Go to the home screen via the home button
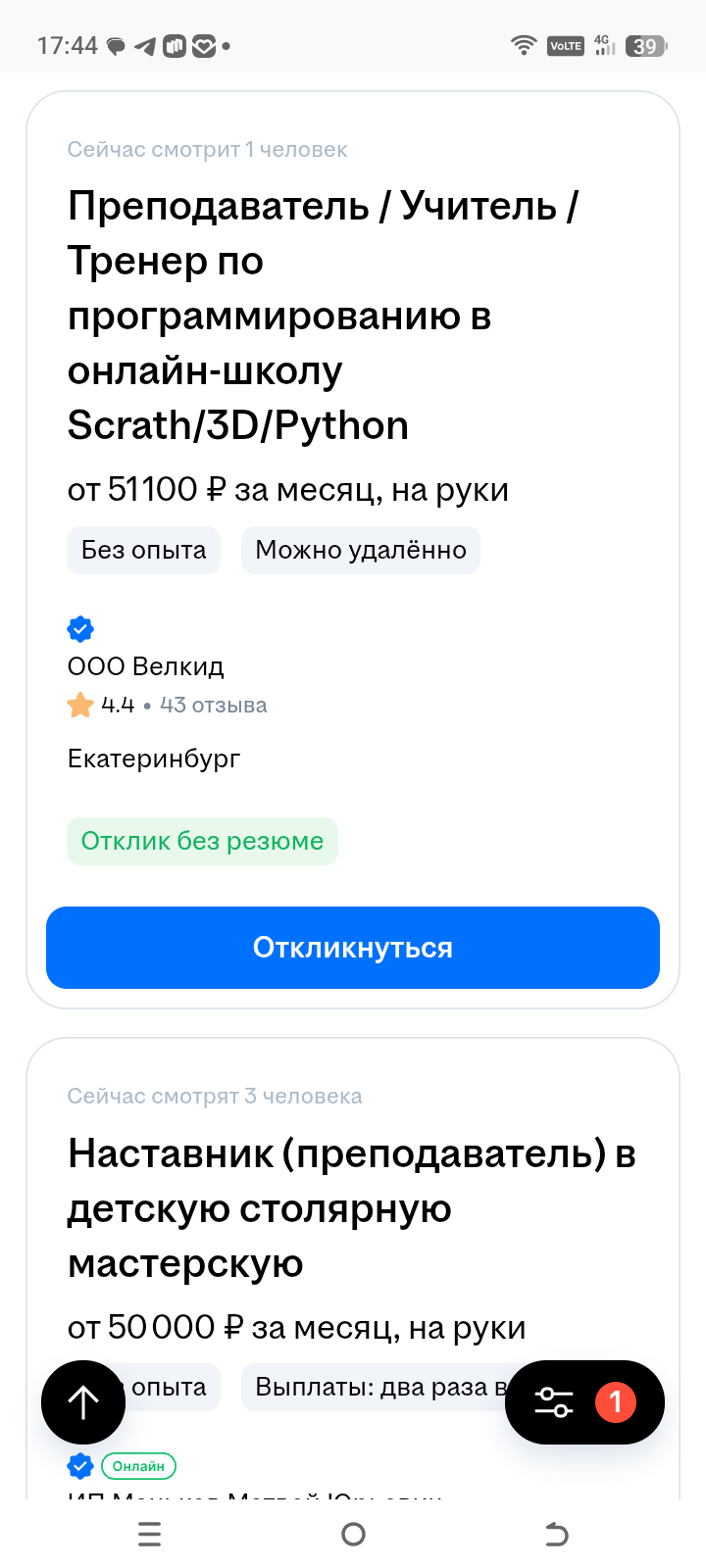Screen dimensions: 706x1568 pos(353,1534)
